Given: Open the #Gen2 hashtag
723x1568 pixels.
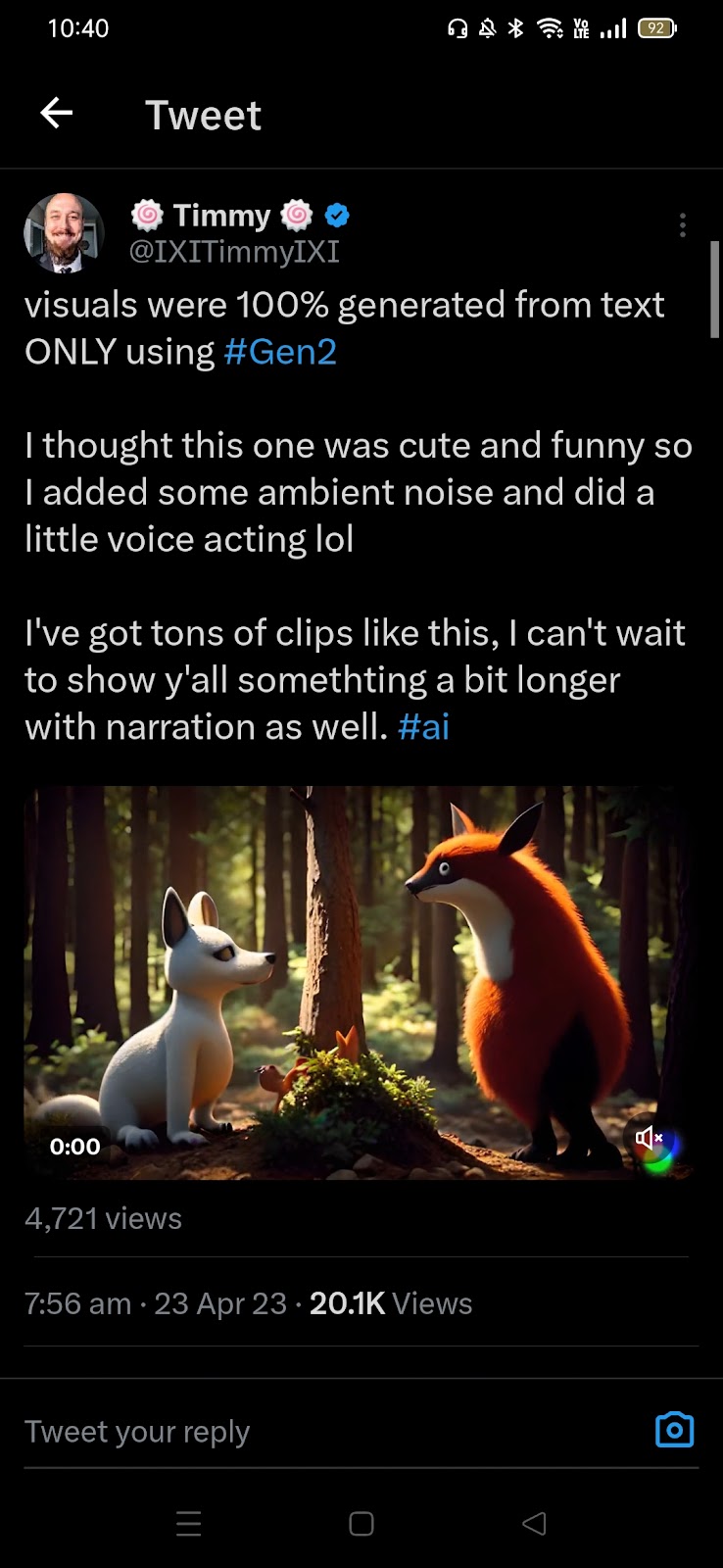Looking at the screenshot, I should (280, 352).
